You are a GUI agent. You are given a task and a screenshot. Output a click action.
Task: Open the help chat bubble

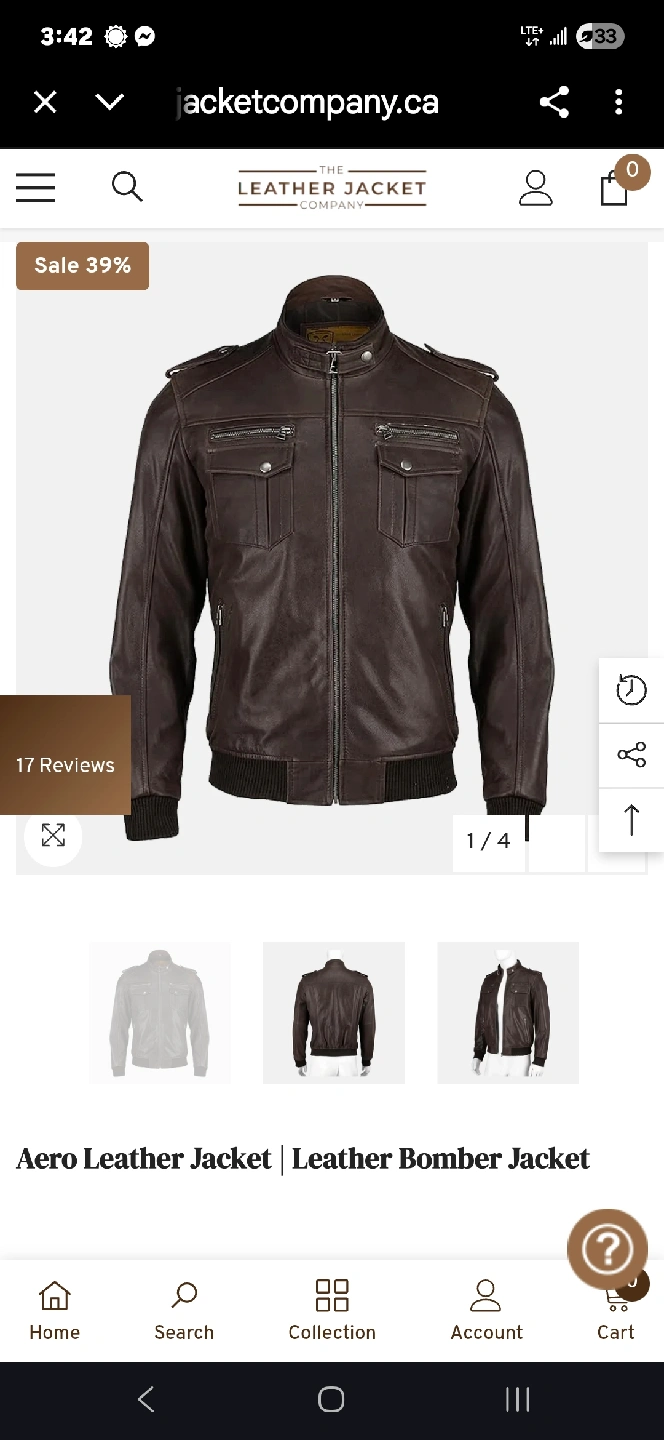pyautogui.click(x=607, y=1249)
